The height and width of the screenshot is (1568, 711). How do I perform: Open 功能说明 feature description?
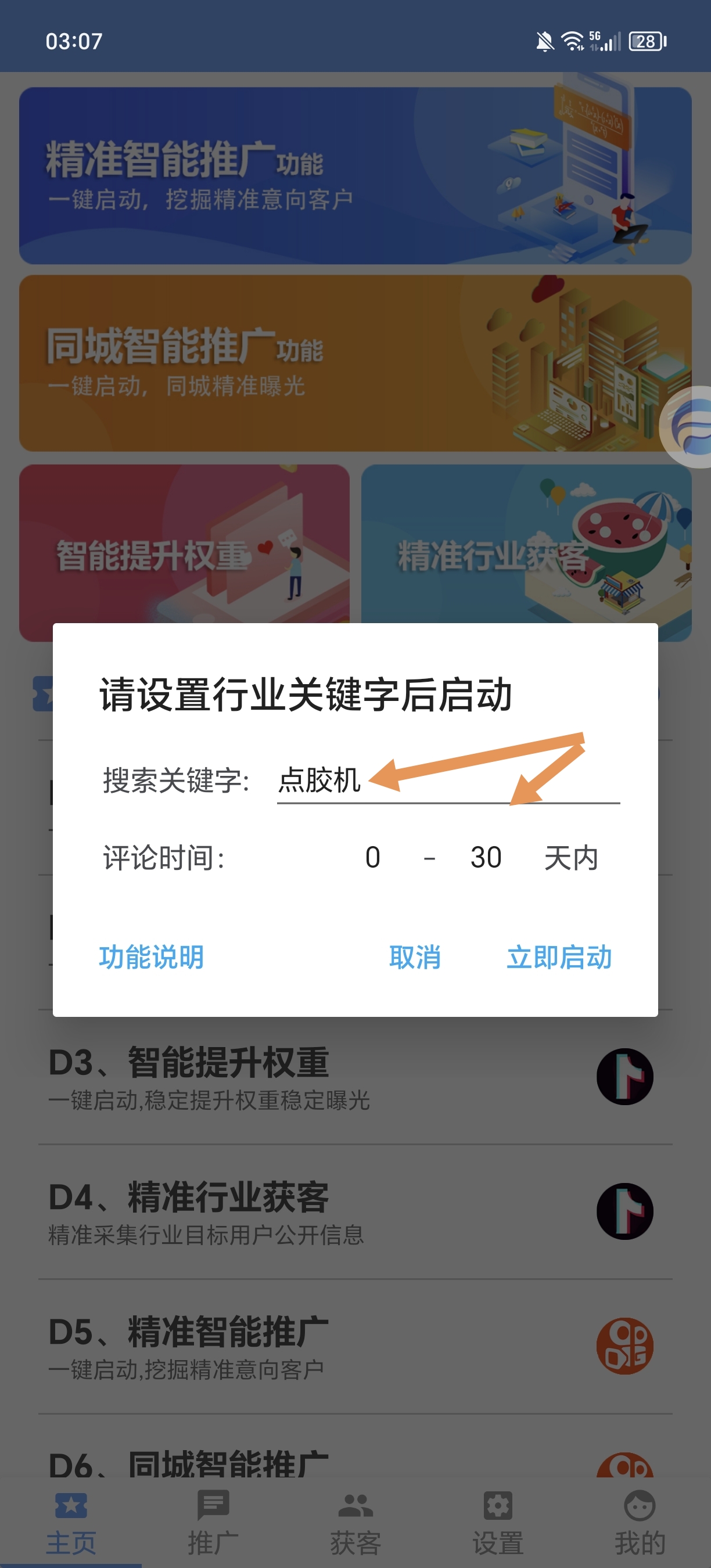(x=151, y=957)
